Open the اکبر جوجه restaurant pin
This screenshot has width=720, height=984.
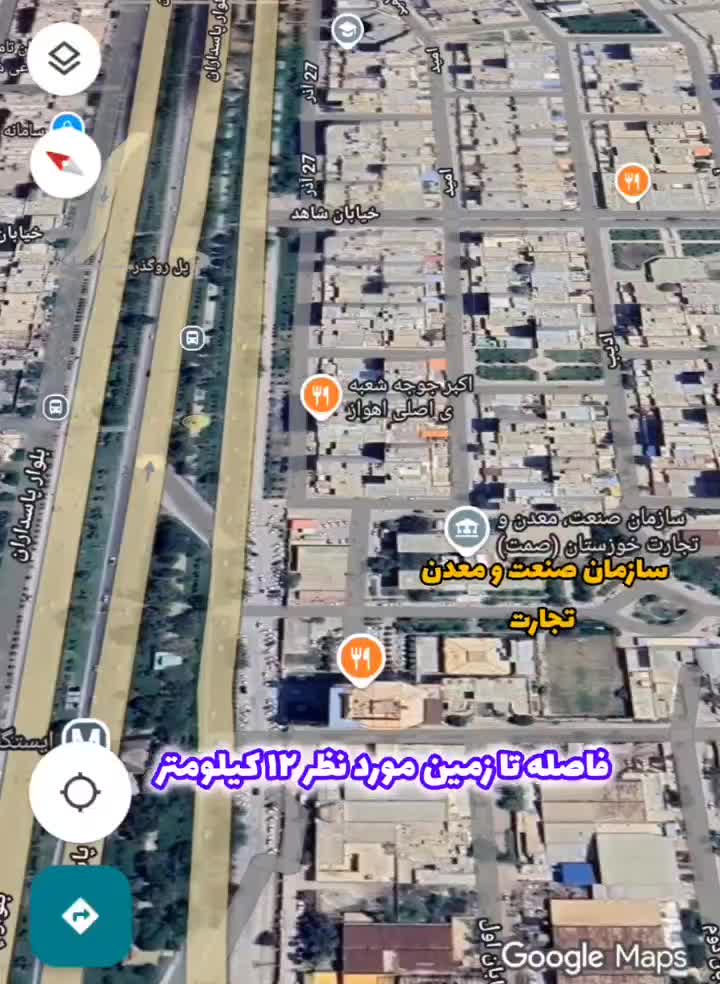click(321, 396)
